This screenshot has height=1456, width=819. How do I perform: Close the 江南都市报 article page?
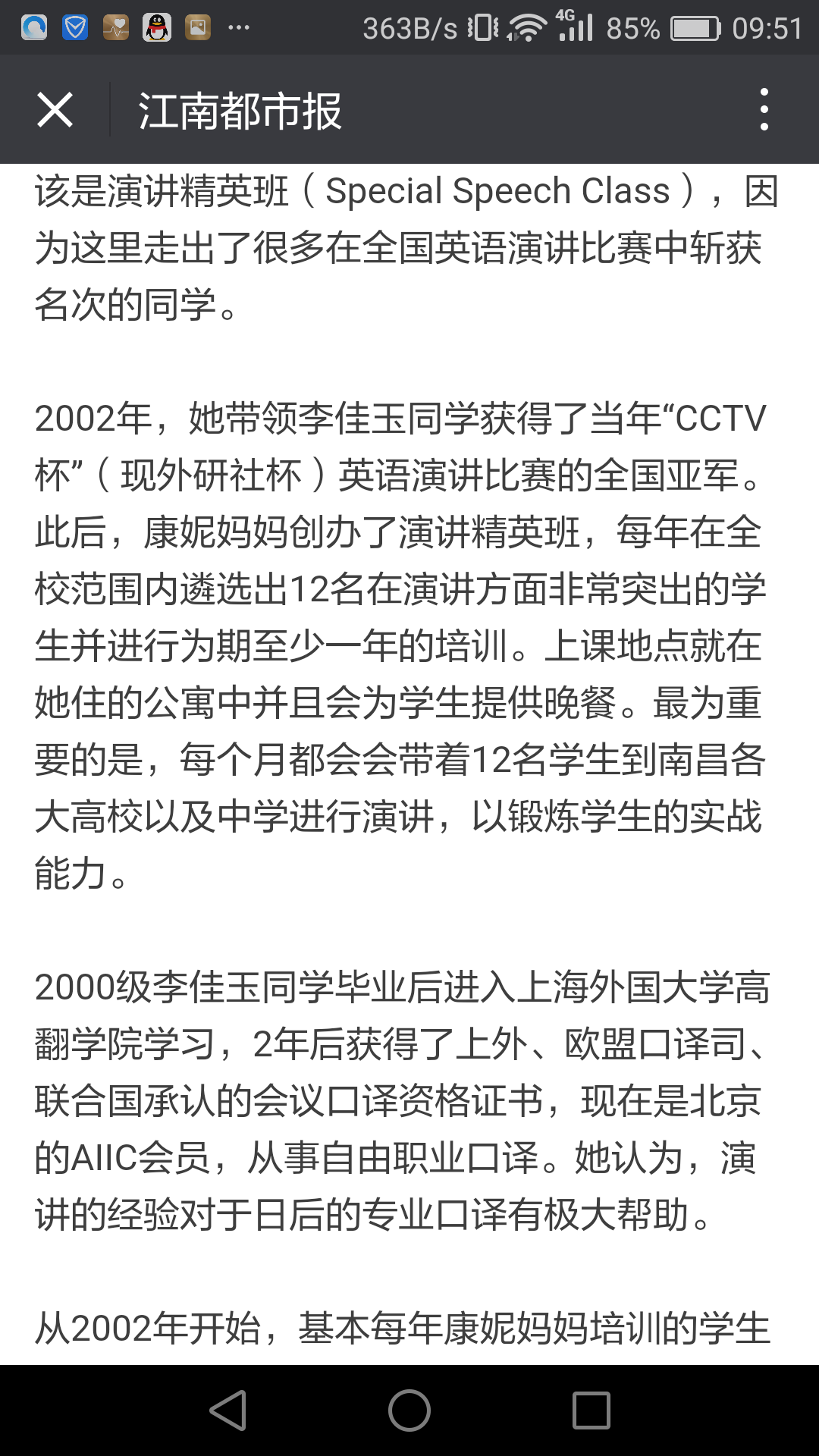[x=55, y=110]
